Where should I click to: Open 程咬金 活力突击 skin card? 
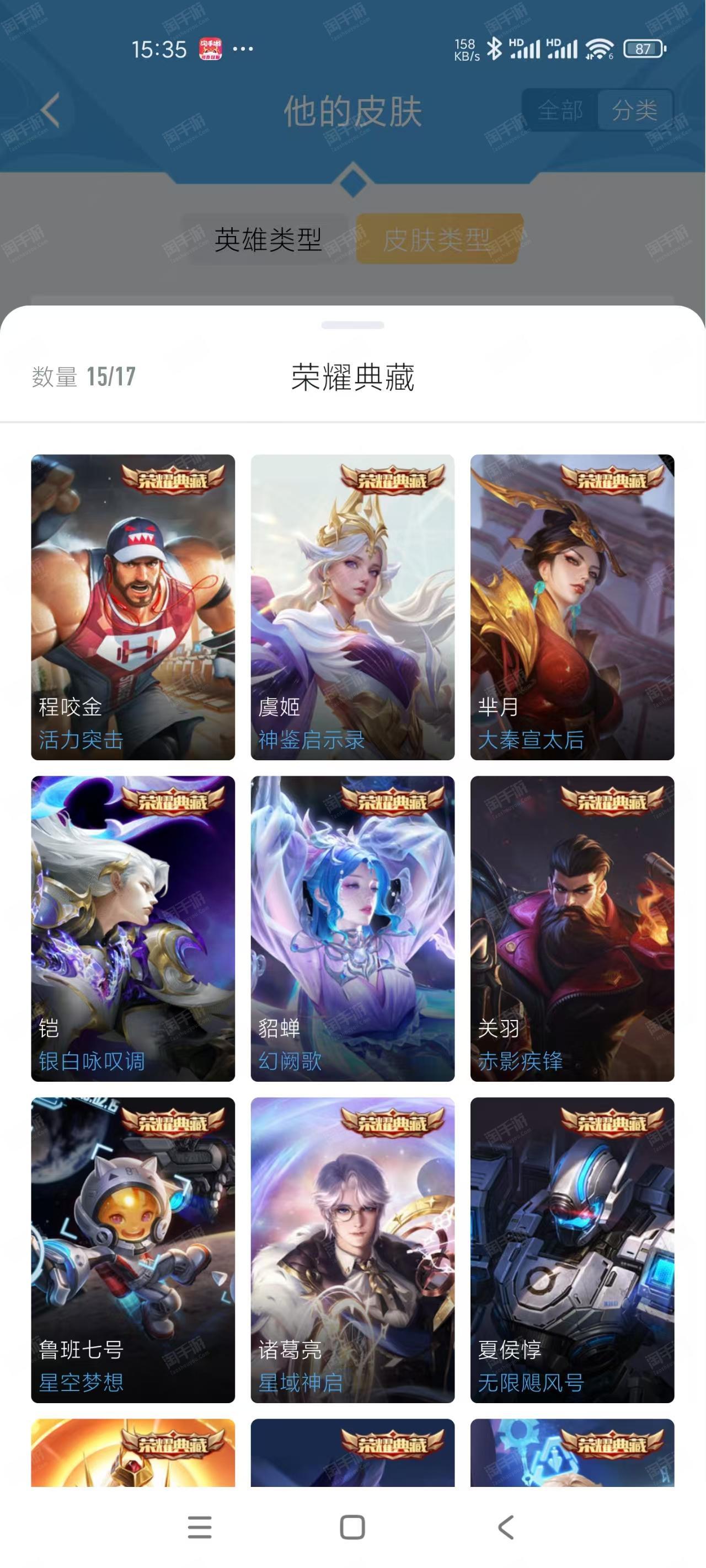pyautogui.click(x=133, y=607)
